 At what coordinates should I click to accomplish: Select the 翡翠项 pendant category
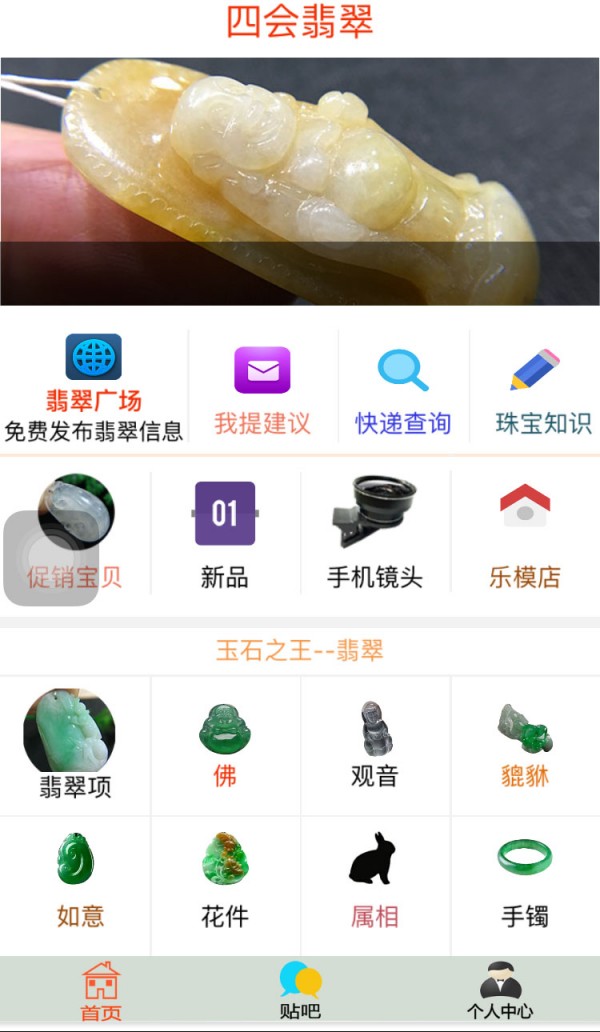[75, 745]
